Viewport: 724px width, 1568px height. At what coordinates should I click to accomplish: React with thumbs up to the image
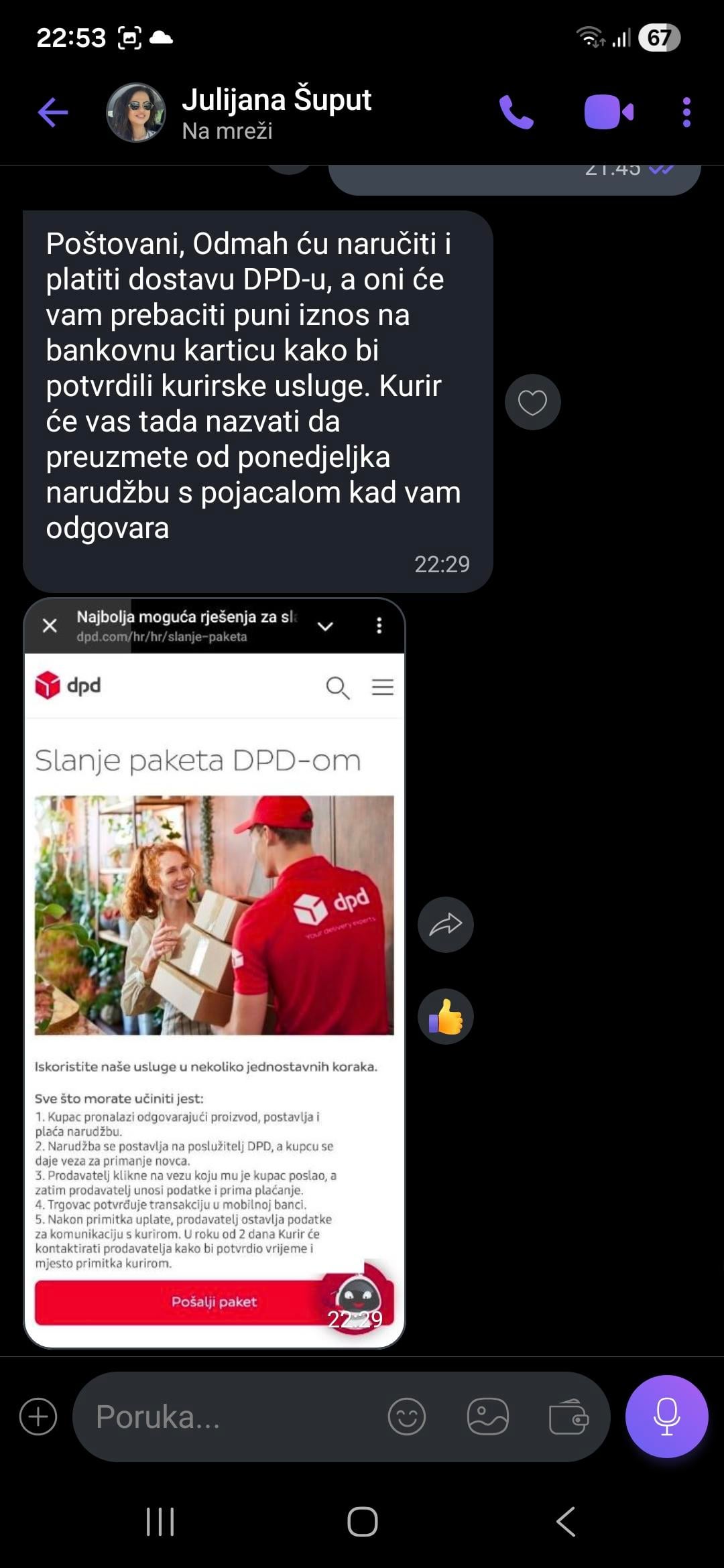click(445, 1017)
